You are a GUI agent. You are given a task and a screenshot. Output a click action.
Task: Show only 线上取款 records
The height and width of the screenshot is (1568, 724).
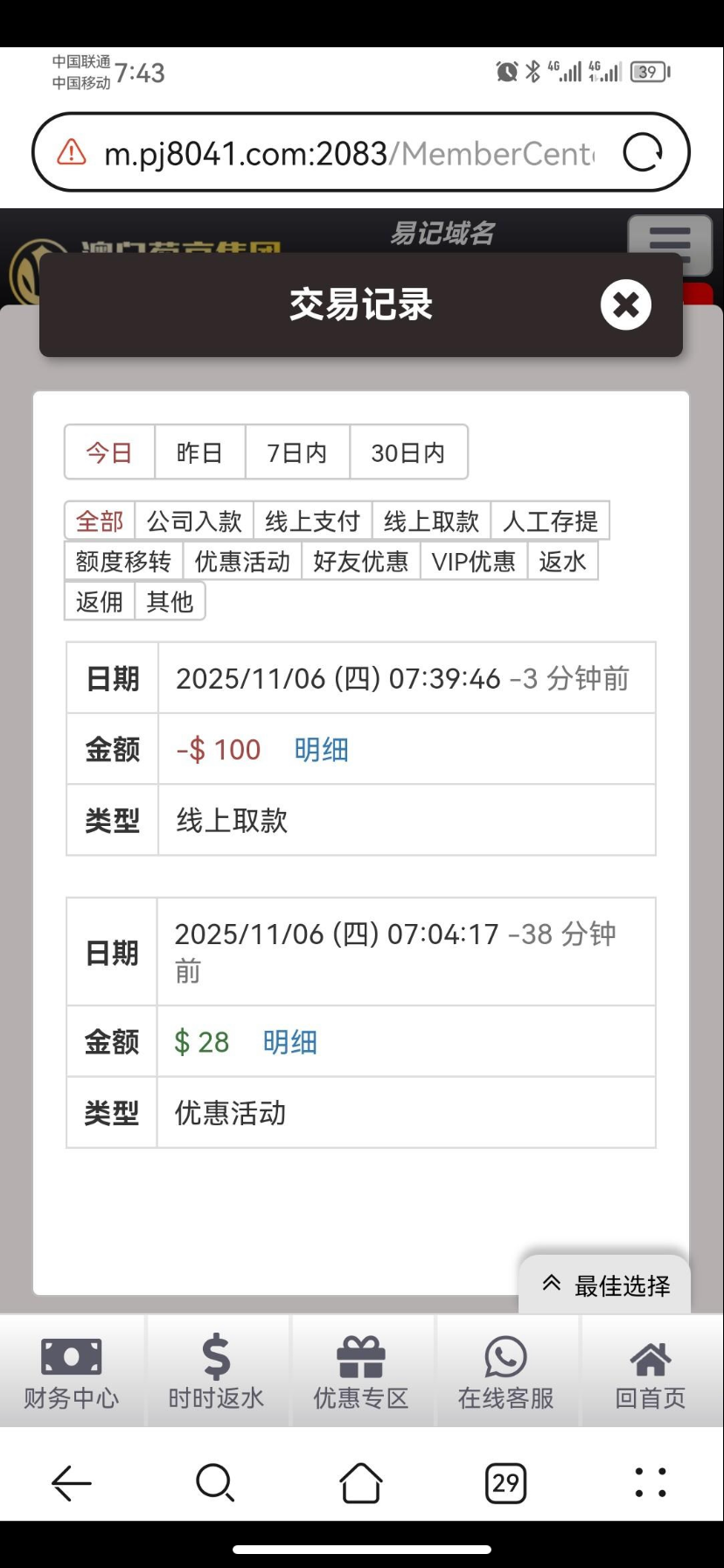pos(431,521)
